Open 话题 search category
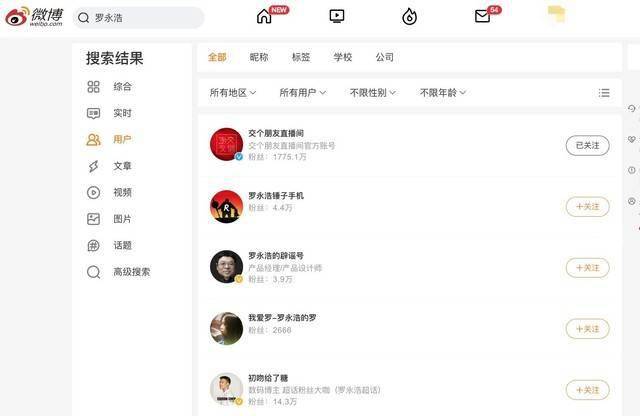The height and width of the screenshot is (416, 640). point(121,245)
